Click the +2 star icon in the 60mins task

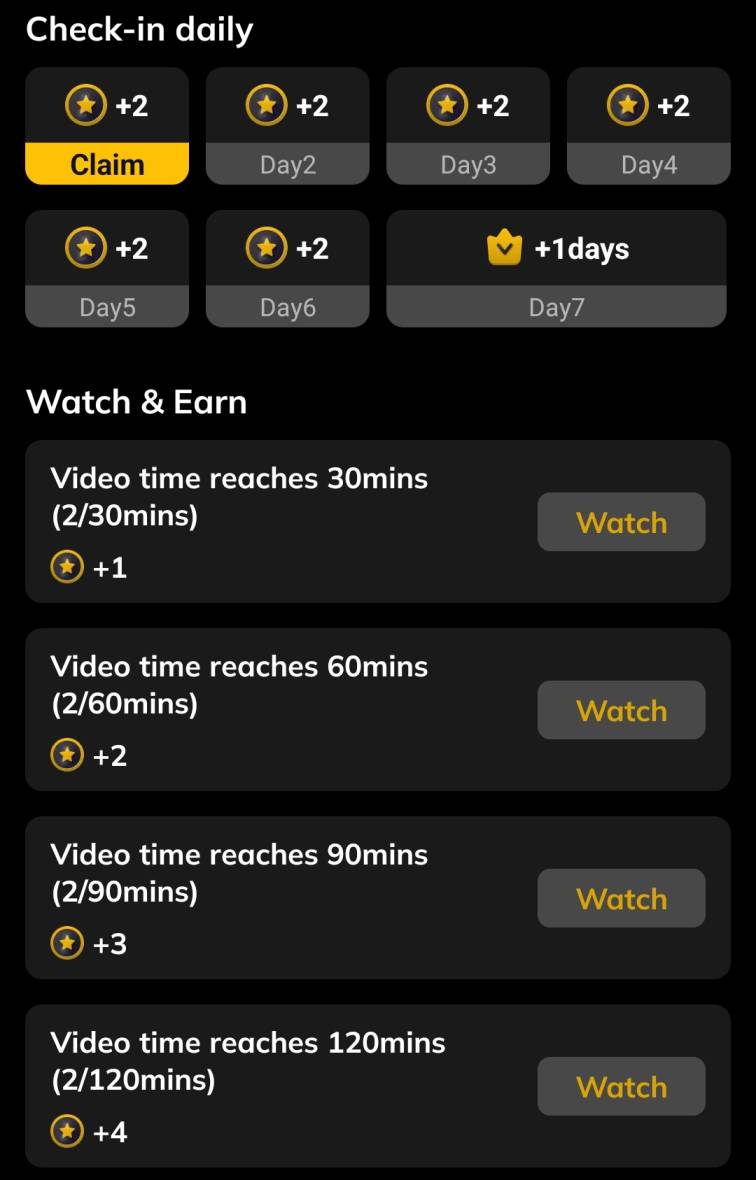click(66, 754)
